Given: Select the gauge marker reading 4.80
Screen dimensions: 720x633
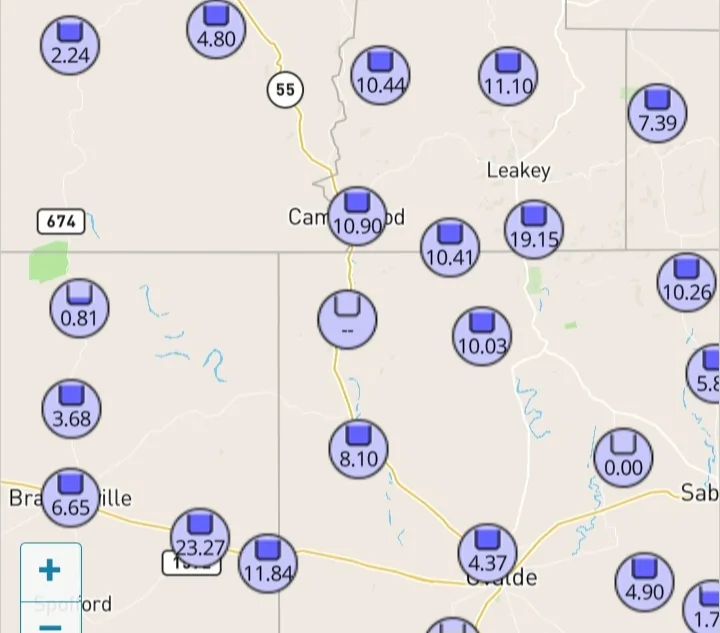Looking at the screenshot, I should coord(216,30).
